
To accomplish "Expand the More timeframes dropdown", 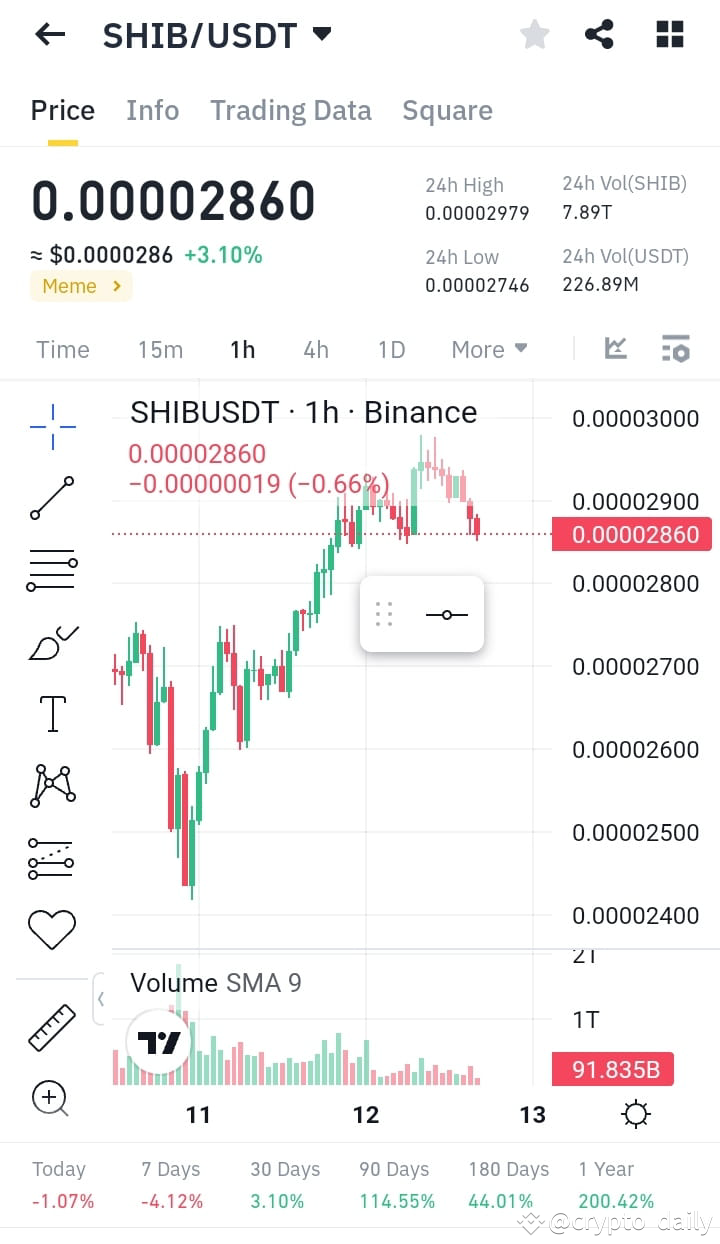I will point(488,349).
